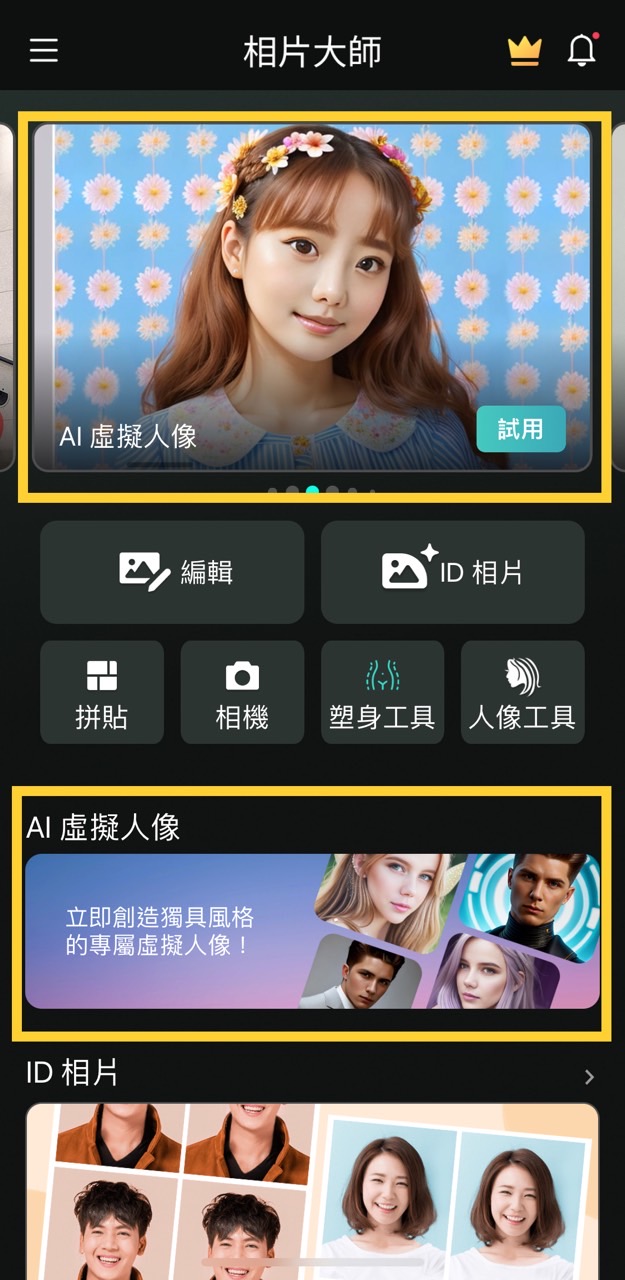Open the 編輯 photo editor
This screenshot has height=1280, width=625.
coord(172,572)
